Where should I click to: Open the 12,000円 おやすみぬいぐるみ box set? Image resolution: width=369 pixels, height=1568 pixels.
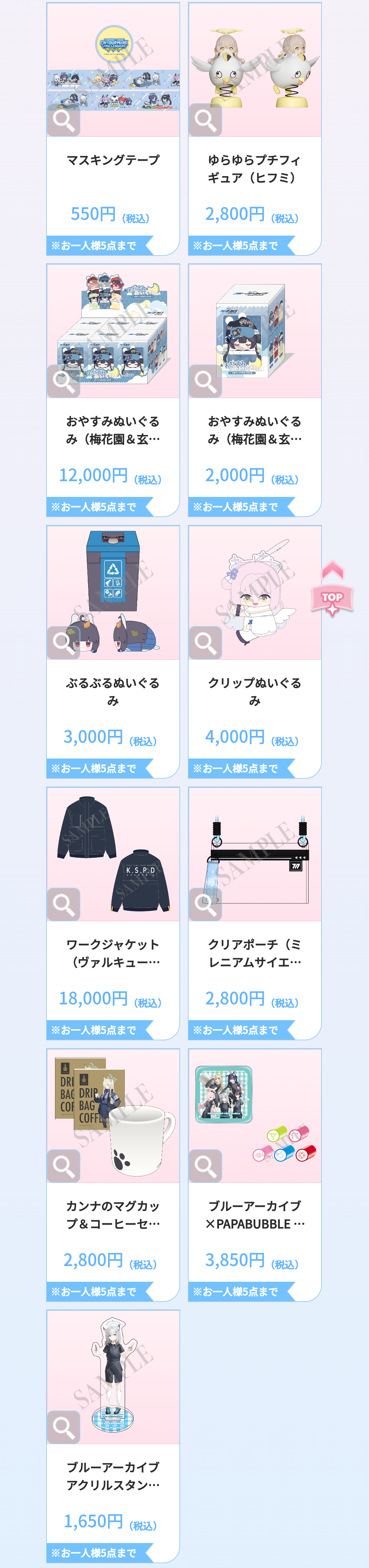(x=113, y=430)
